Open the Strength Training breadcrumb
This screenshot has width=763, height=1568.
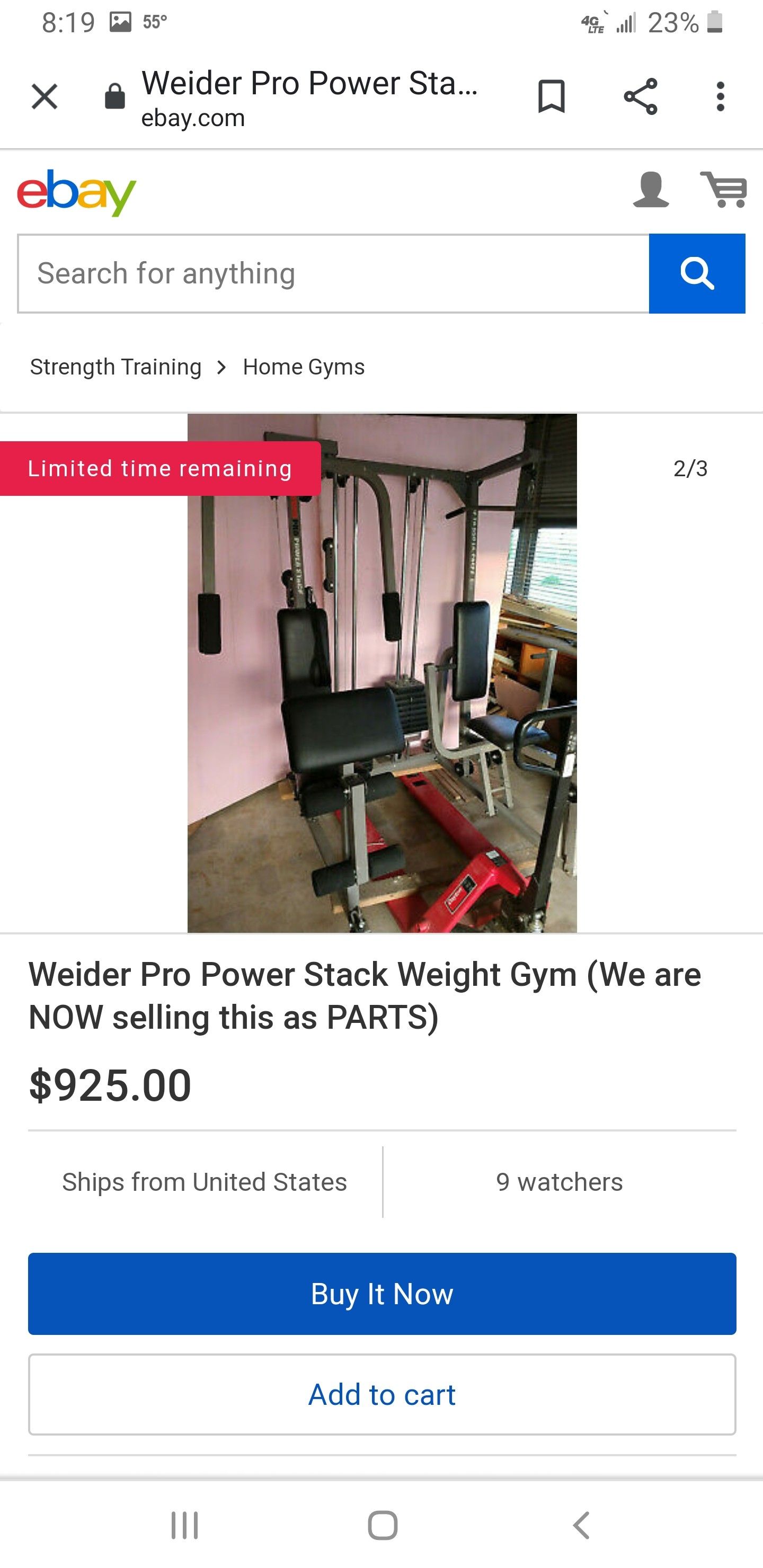tap(115, 366)
